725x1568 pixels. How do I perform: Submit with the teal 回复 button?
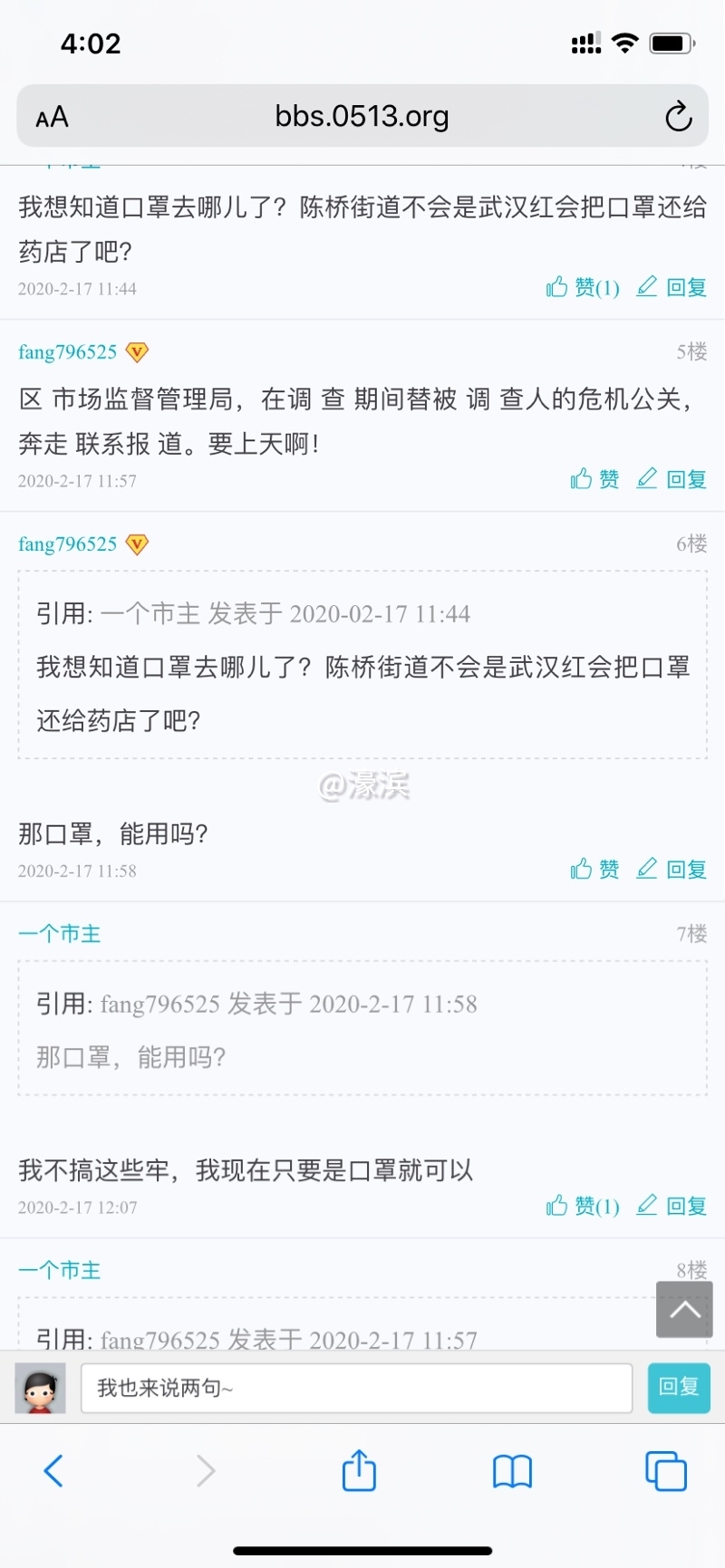point(679,1387)
